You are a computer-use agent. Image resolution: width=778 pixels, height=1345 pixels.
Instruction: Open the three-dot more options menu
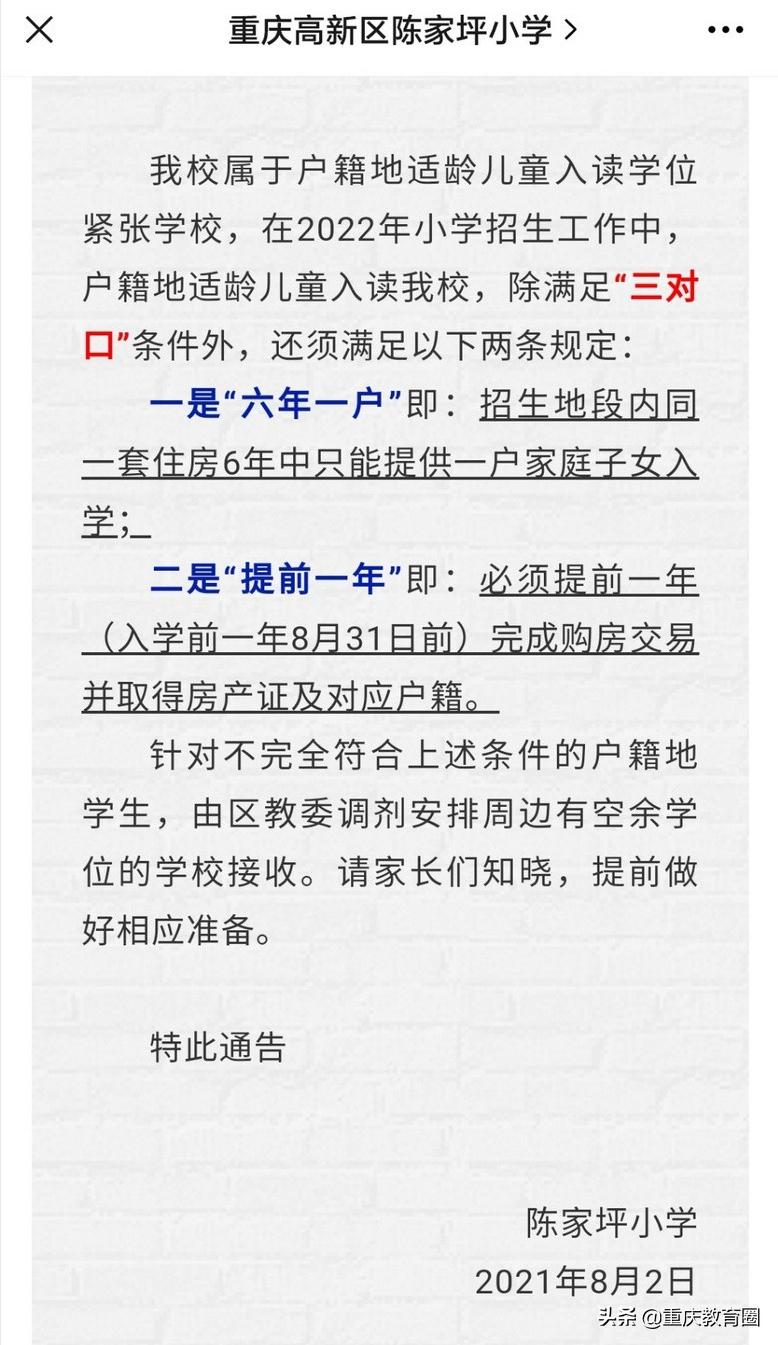[727, 30]
